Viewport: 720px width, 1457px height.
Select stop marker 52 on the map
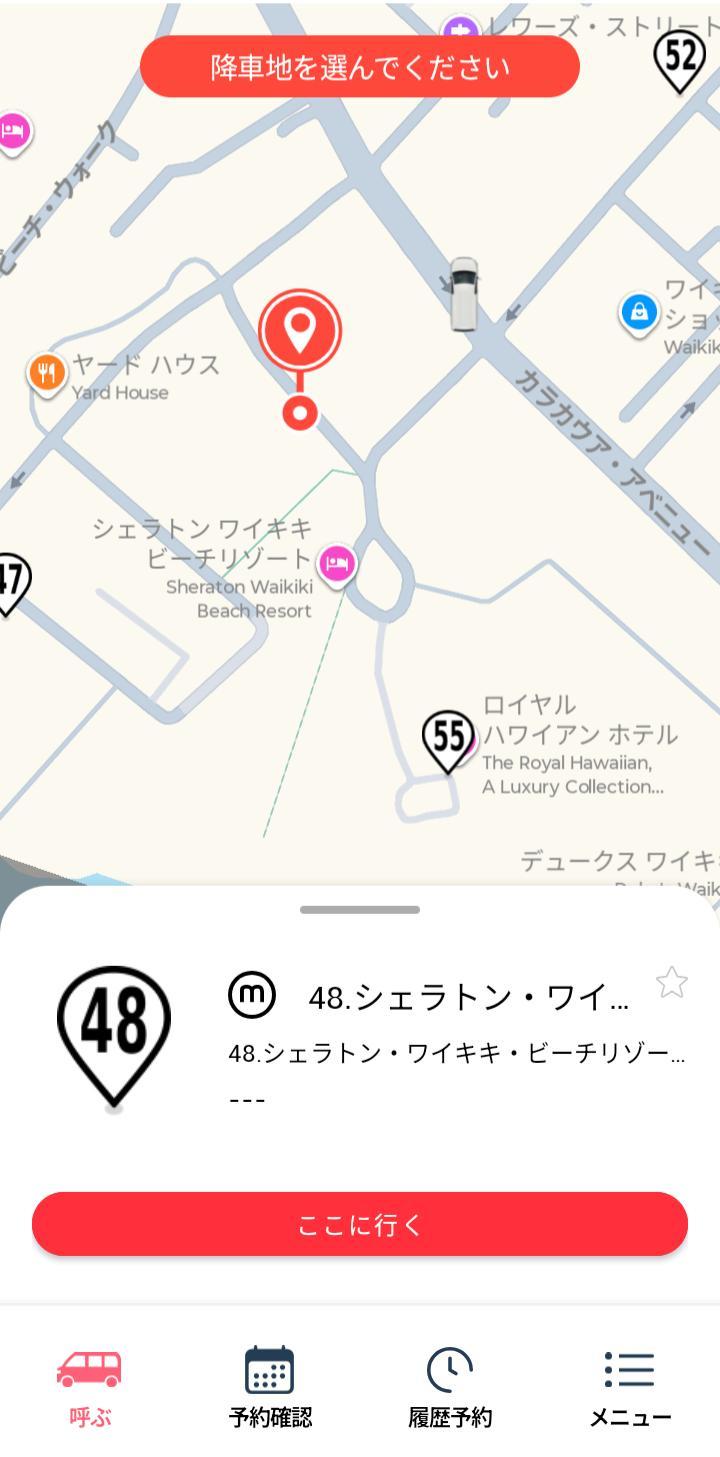point(680,62)
